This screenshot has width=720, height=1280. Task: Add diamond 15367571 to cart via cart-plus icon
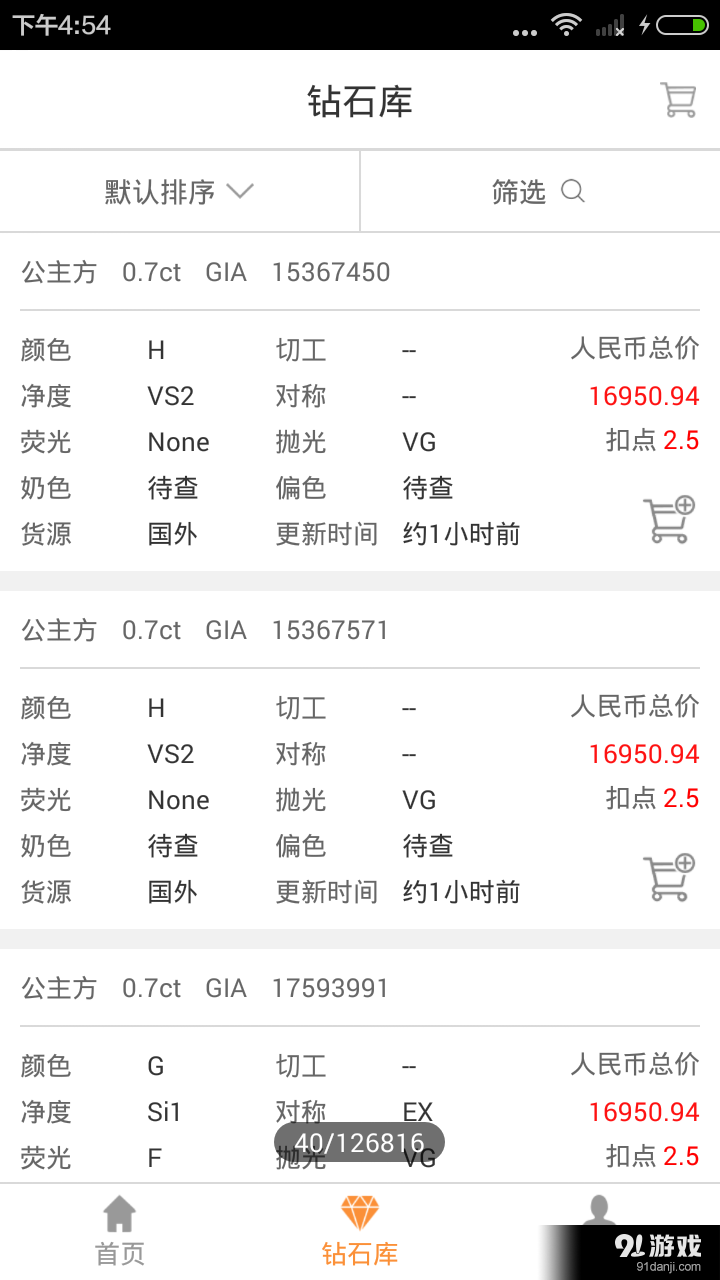(667, 877)
